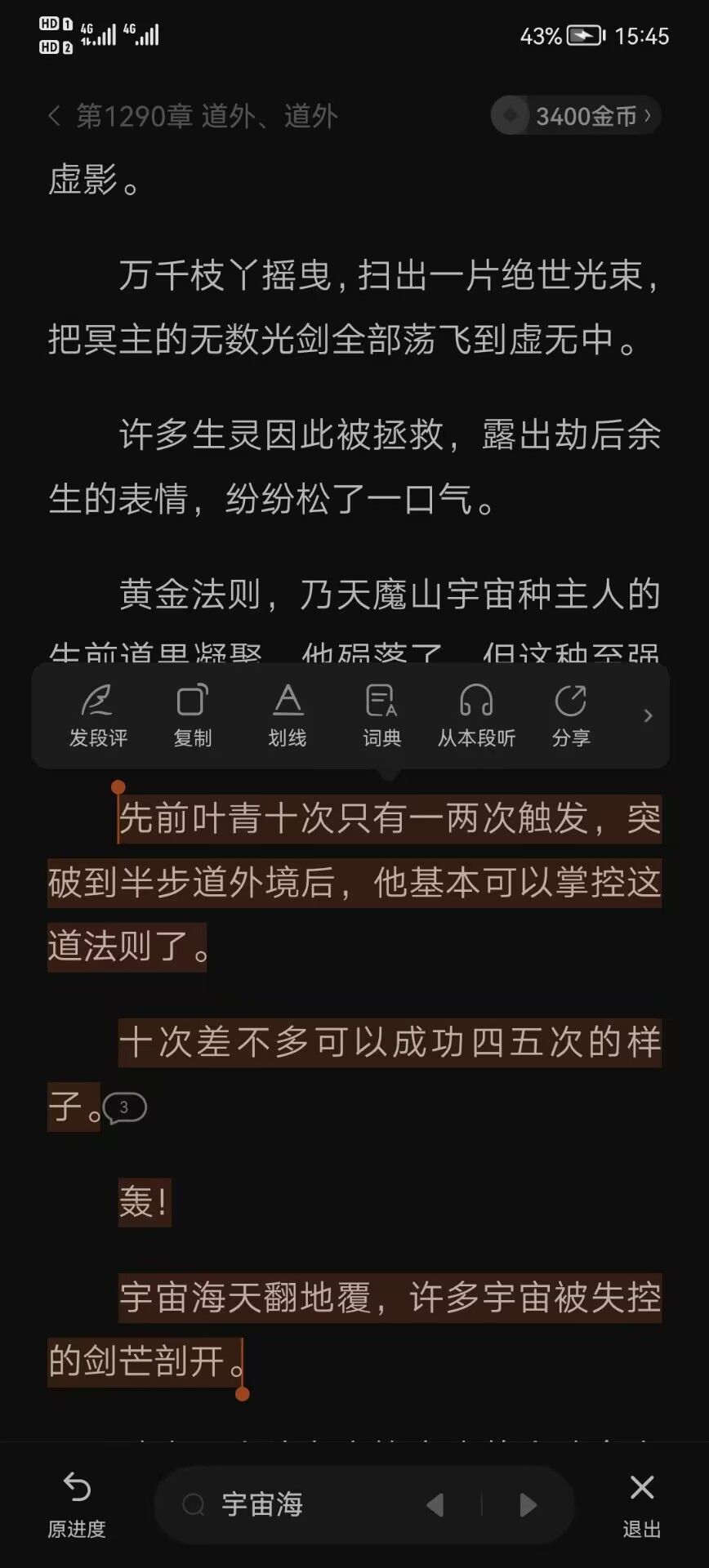Image resolution: width=709 pixels, height=1568 pixels.
Task: Return to 原进度 reading position
Action: coord(77,1504)
